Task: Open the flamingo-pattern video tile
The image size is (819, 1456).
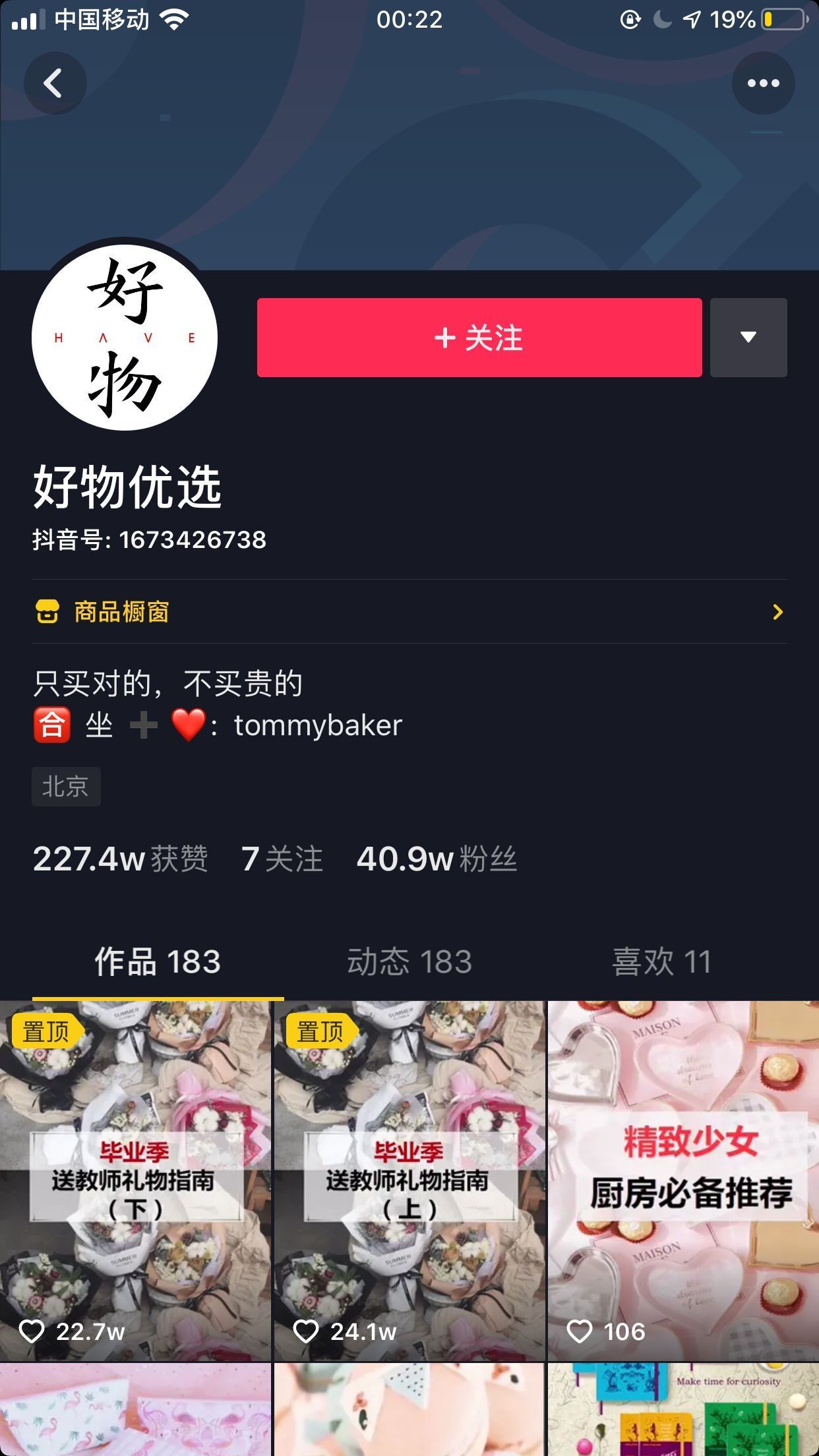Action: (135, 1411)
